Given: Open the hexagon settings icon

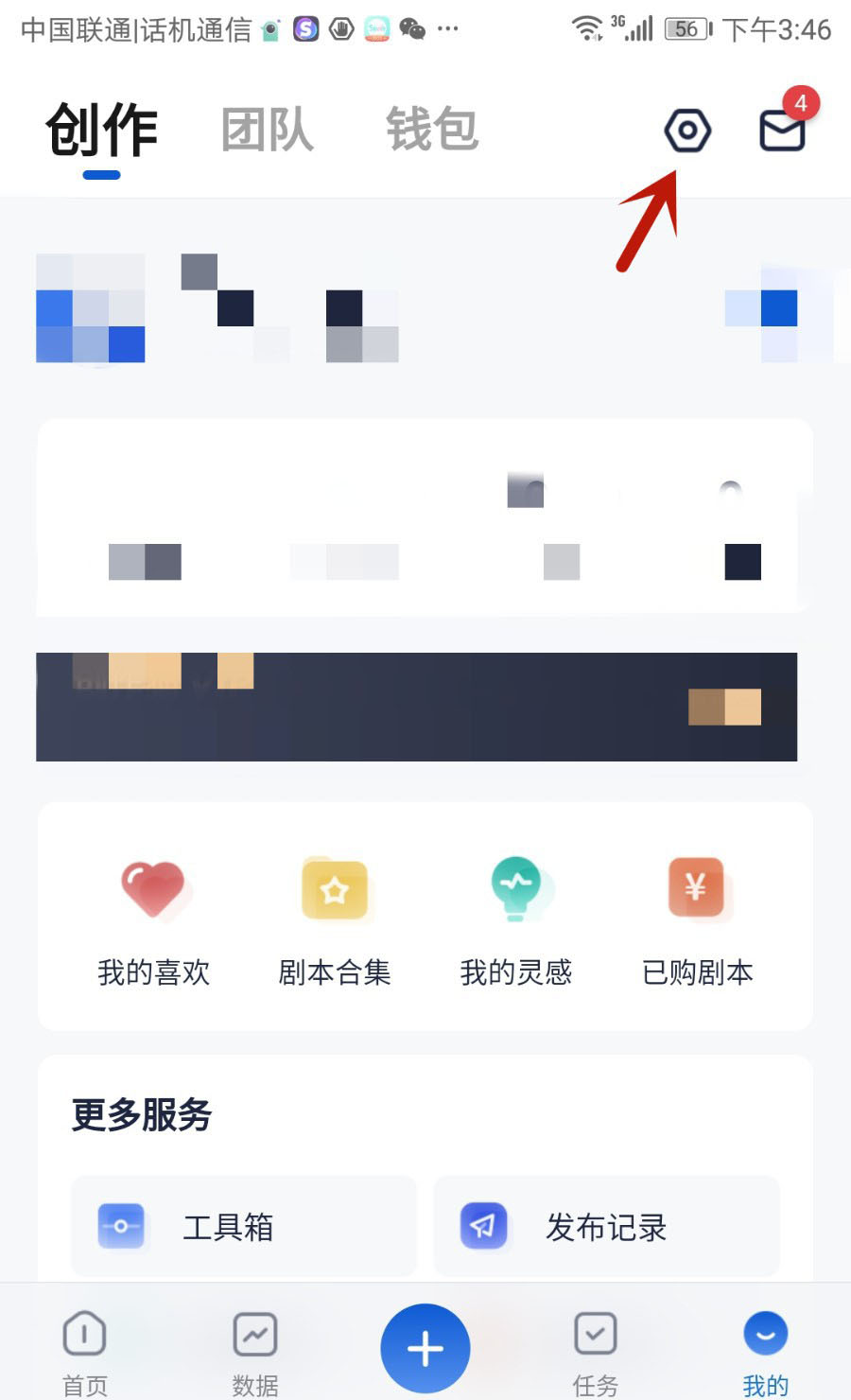Looking at the screenshot, I should pyautogui.click(x=686, y=131).
